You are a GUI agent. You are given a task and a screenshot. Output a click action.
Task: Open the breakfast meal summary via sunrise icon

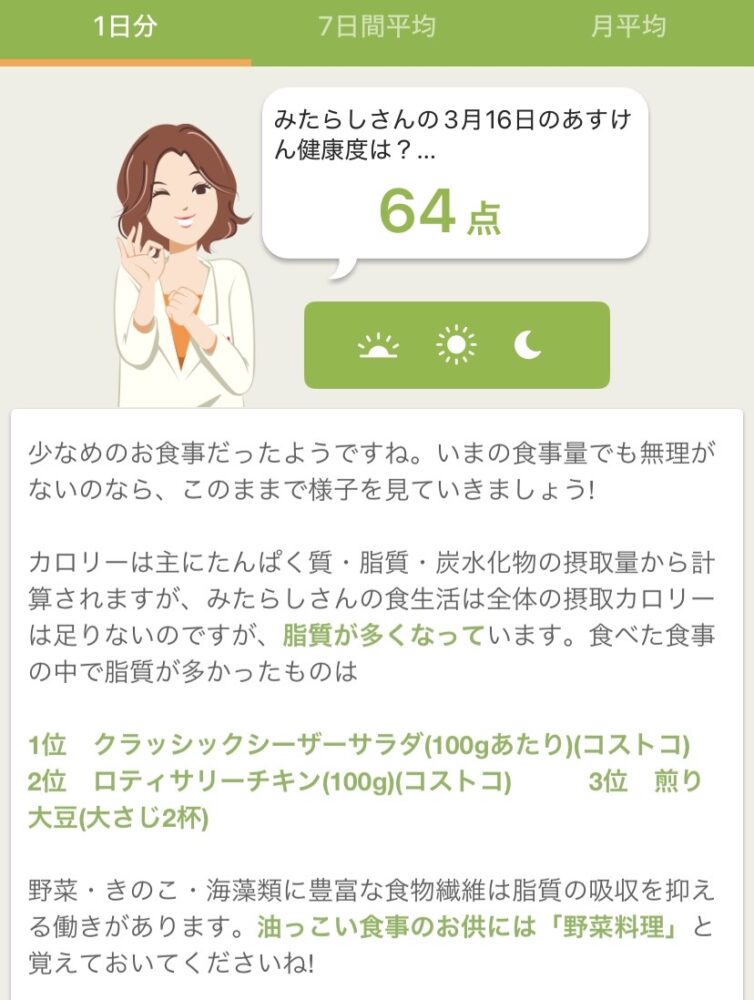click(x=378, y=346)
